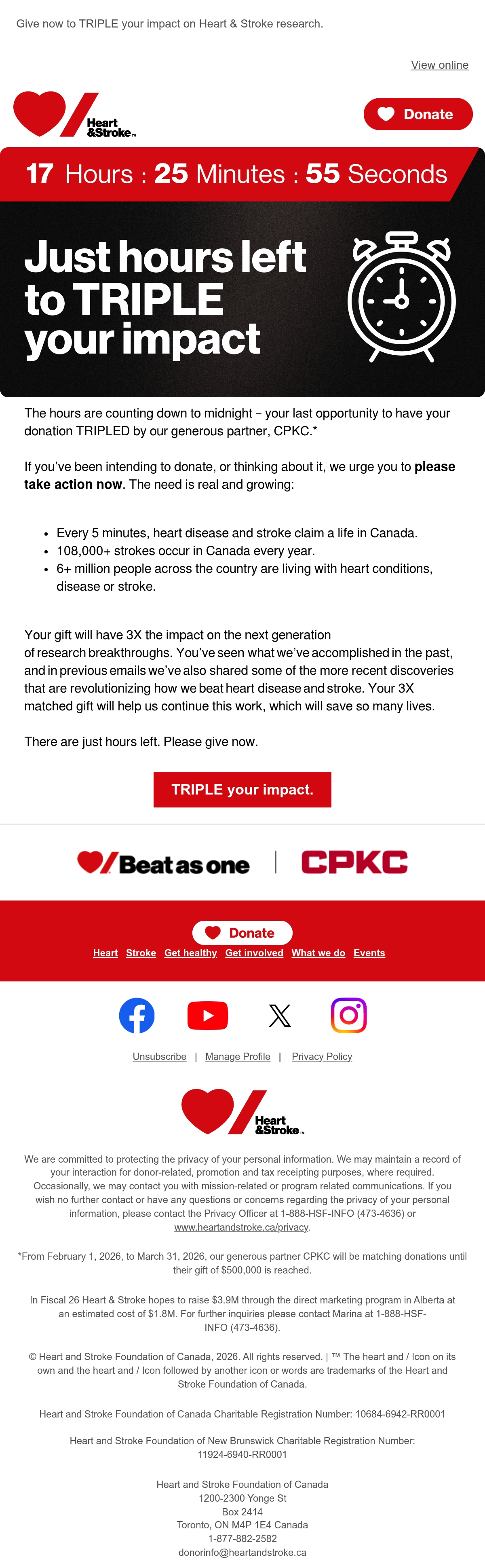The image size is (485, 1568).
Task: Open the Instagram profile icon
Action: (349, 1015)
